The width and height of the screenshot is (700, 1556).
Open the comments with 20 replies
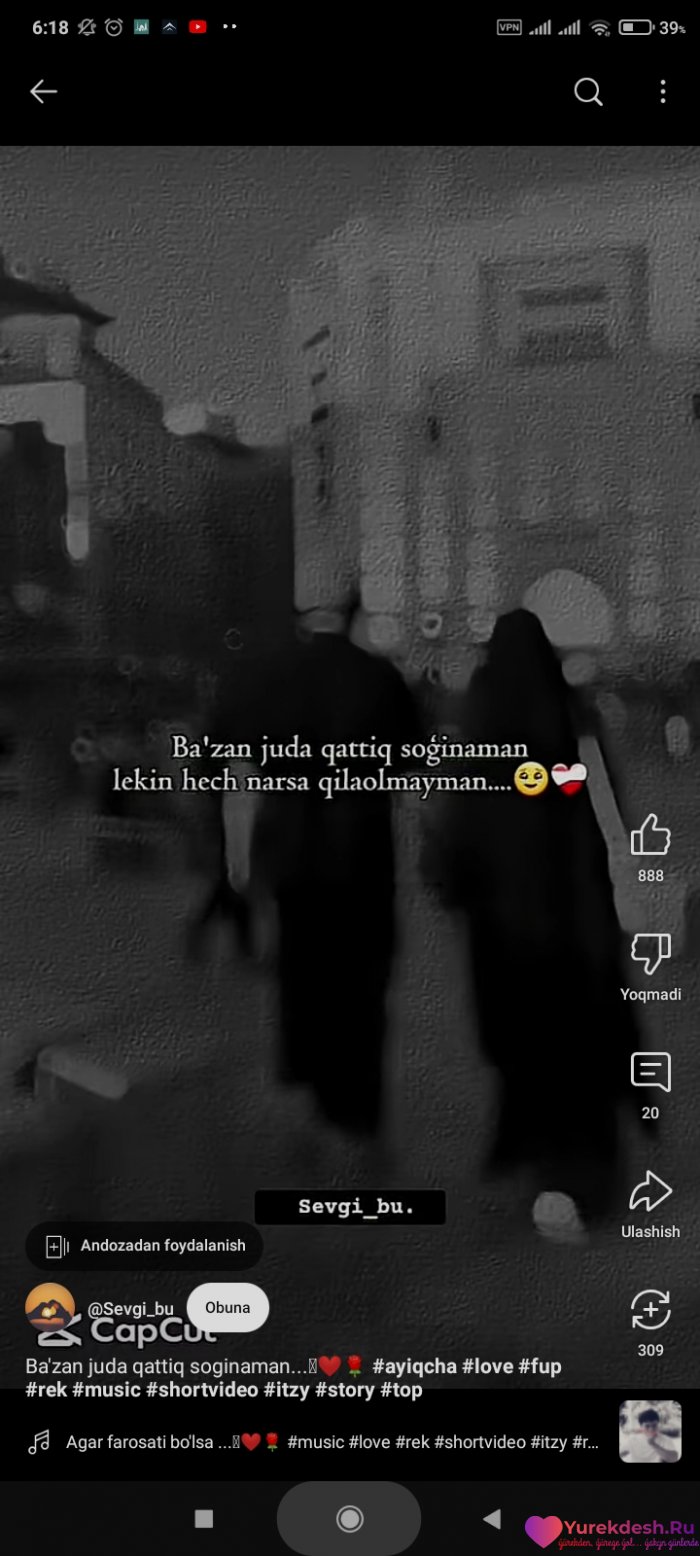click(650, 1074)
